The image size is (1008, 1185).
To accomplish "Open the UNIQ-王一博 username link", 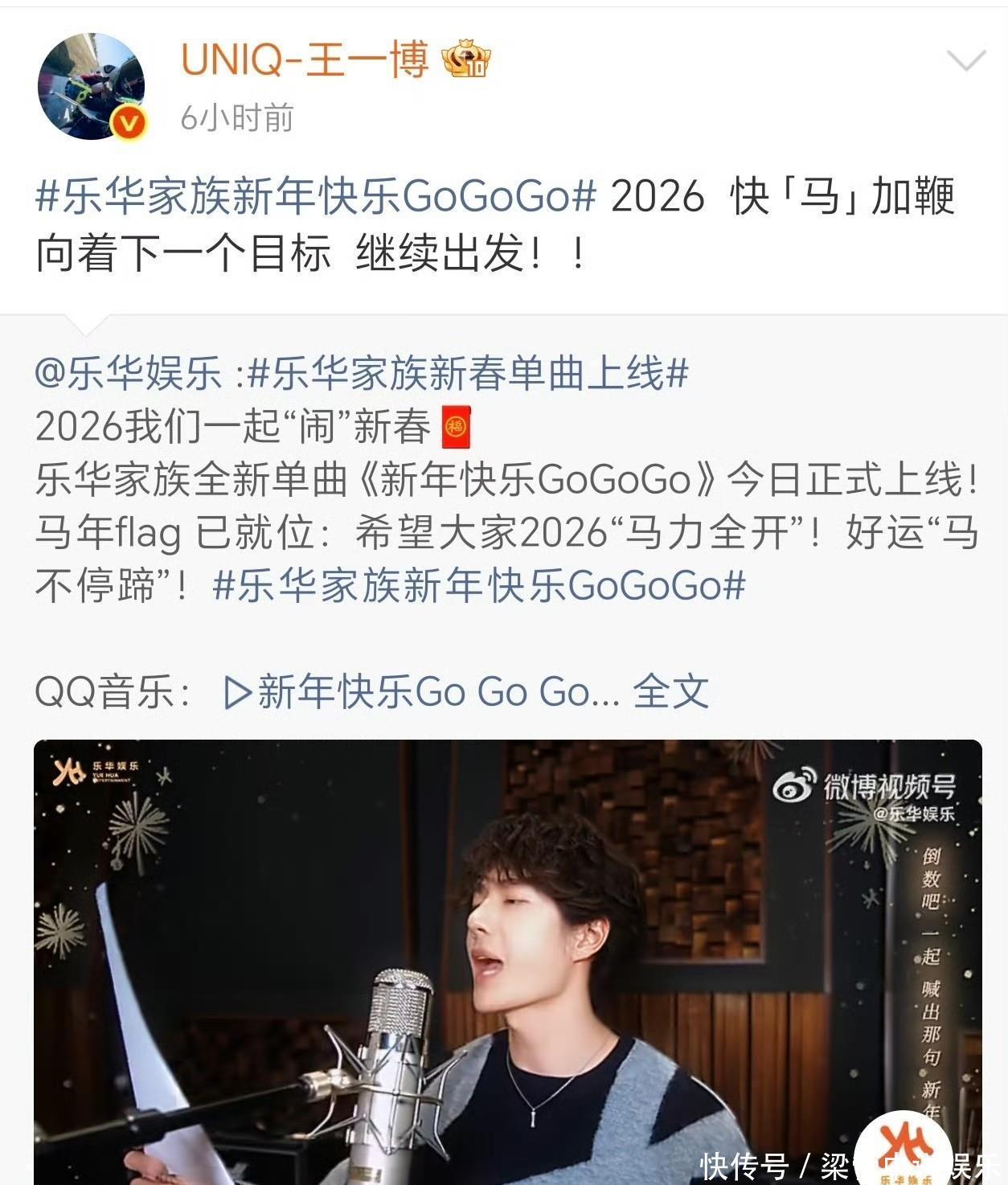I will point(305,59).
